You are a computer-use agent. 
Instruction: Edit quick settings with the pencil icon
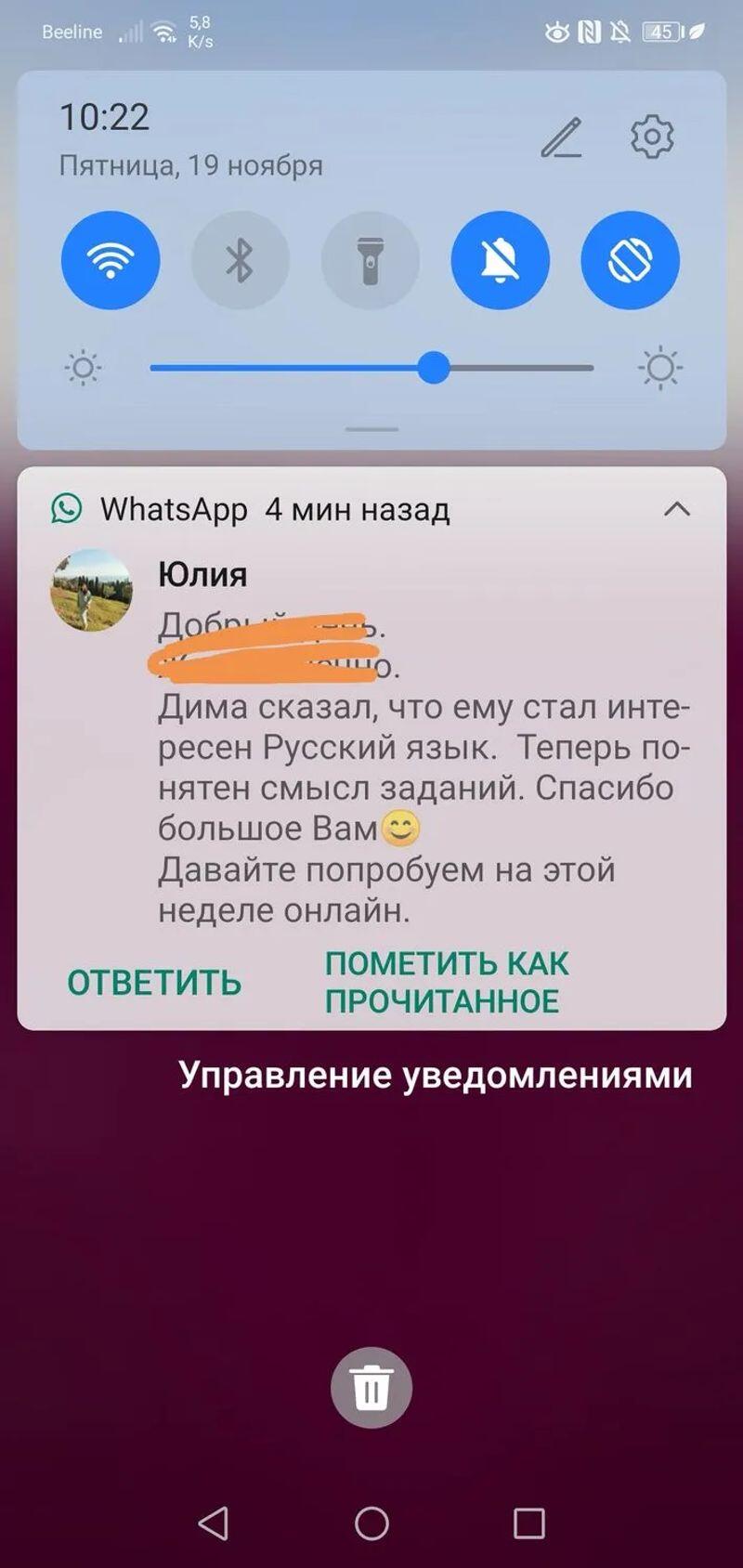(x=562, y=137)
